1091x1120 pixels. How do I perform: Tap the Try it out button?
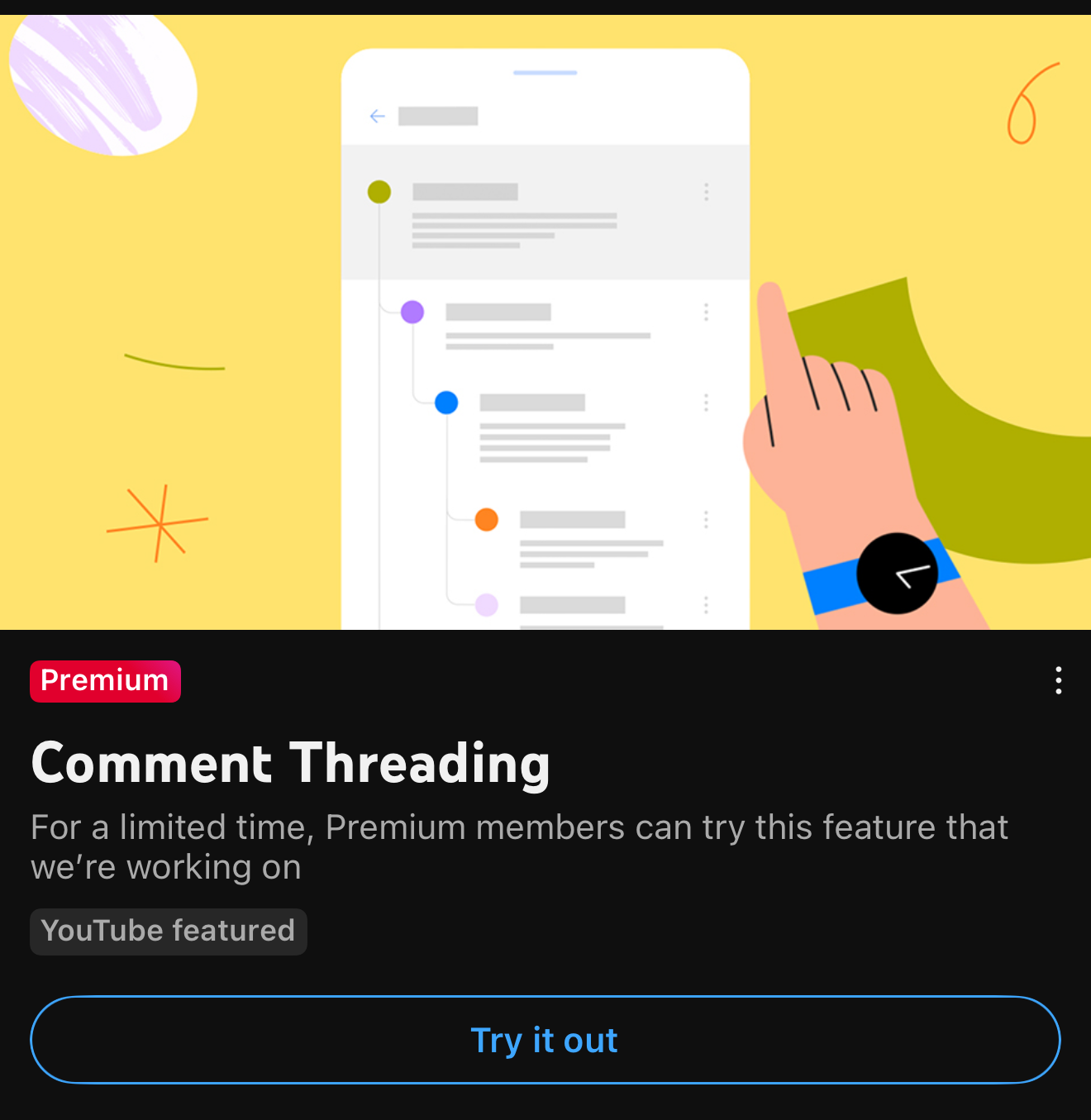[x=545, y=1040]
